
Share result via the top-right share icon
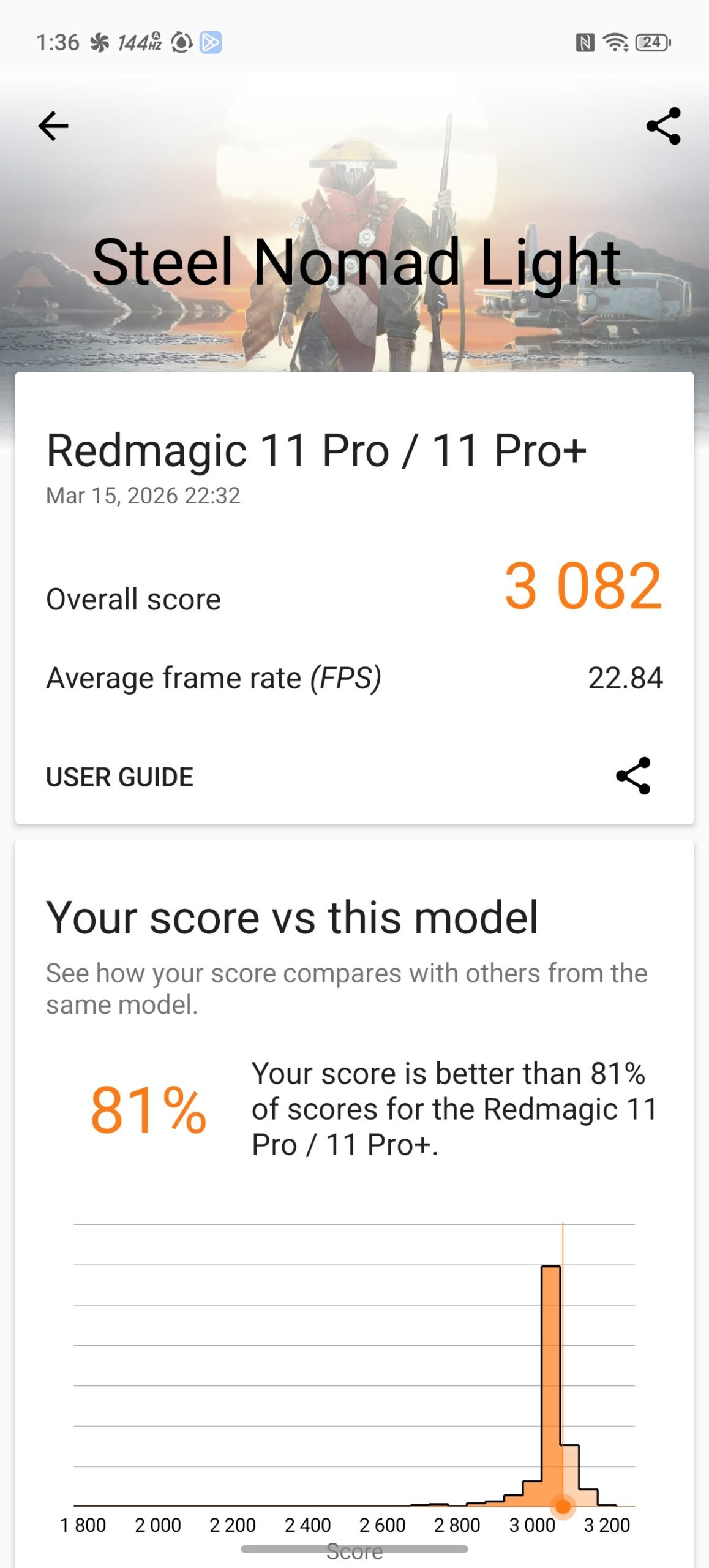tap(663, 126)
